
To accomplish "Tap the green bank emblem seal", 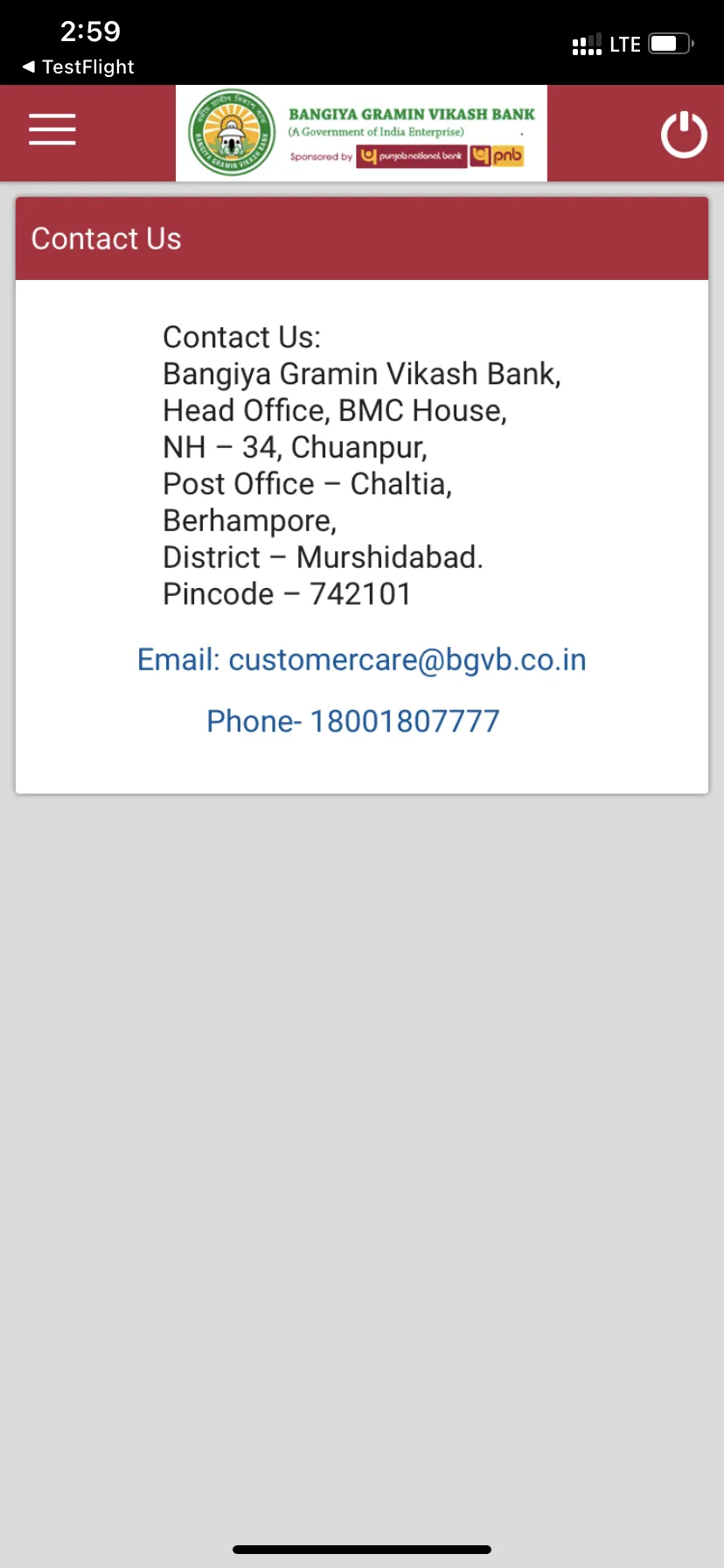I will click(229, 132).
